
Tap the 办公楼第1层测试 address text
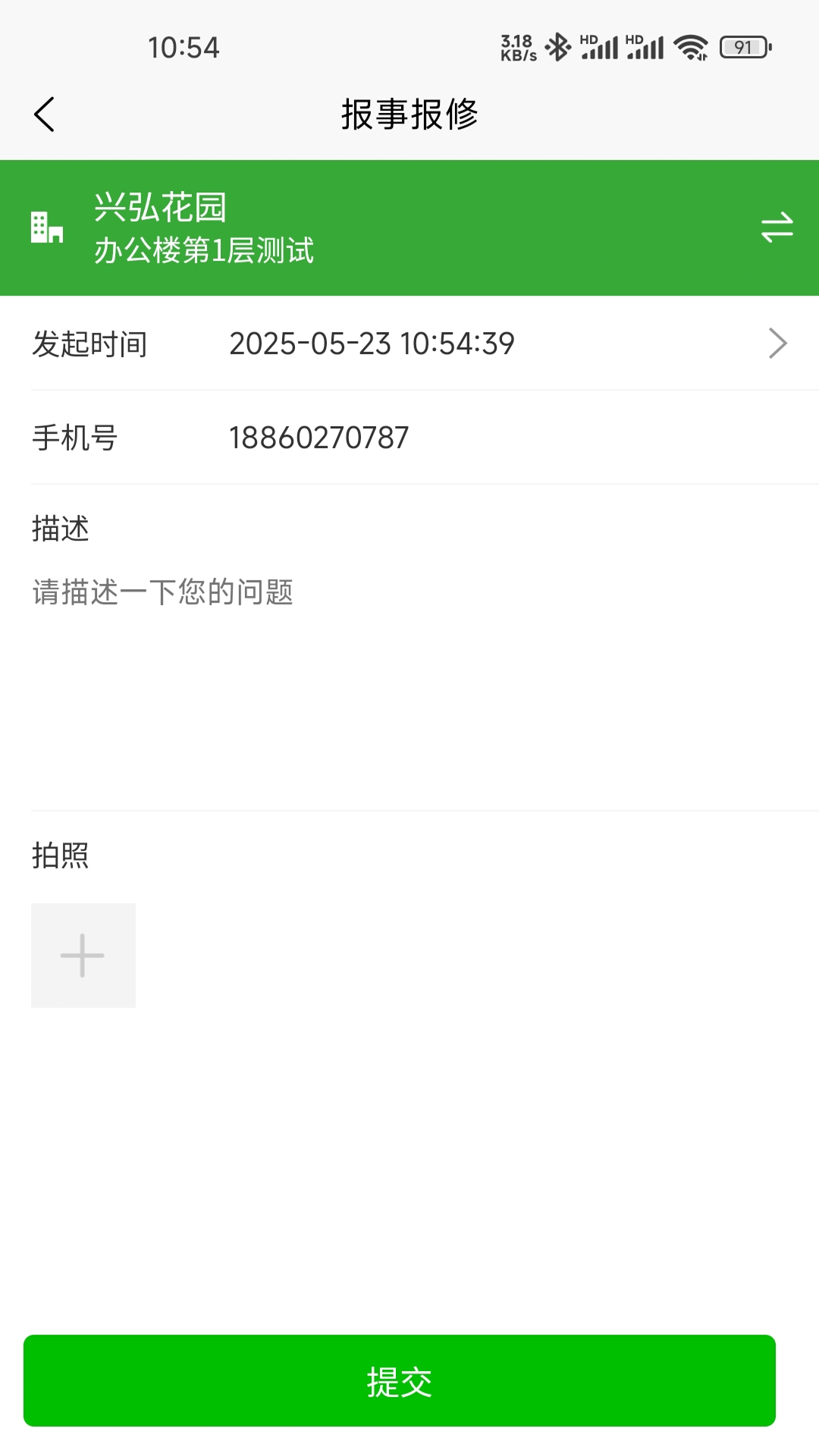(x=205, y=250)
